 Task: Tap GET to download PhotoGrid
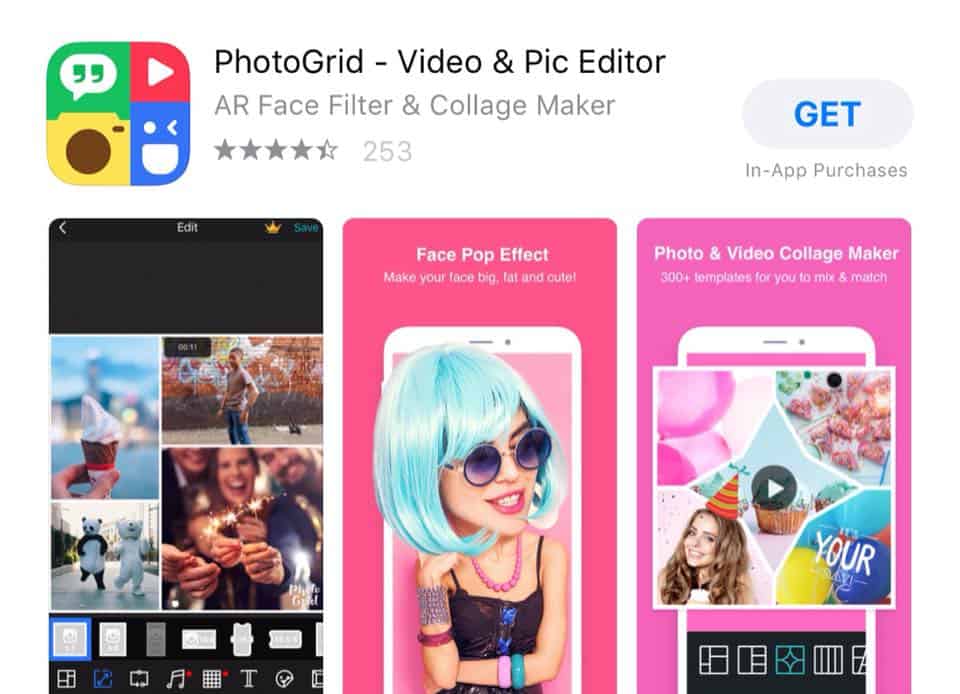pyautogui.click(x=827, y=114)
